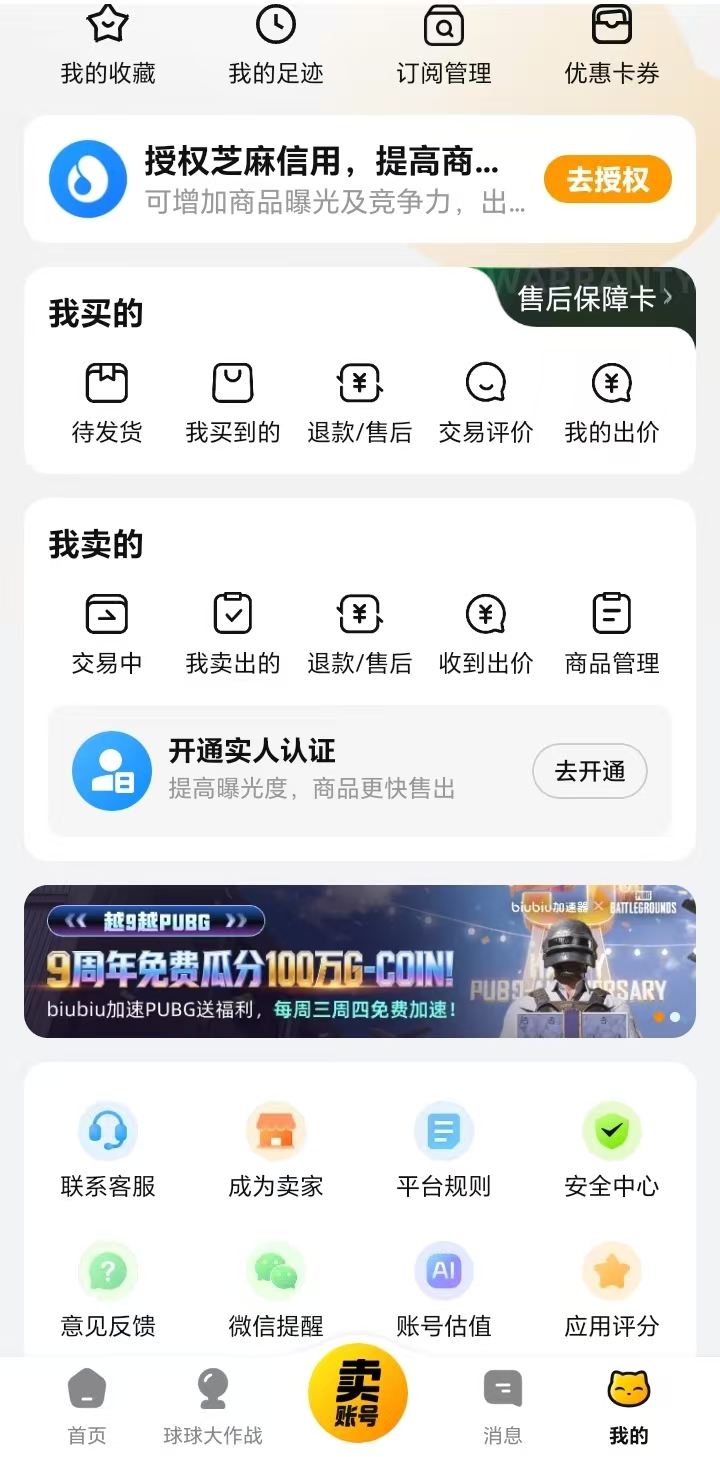Open 账号估值 AI valuation
This screenshot has width=720, height=1457.
point(443,1291)
